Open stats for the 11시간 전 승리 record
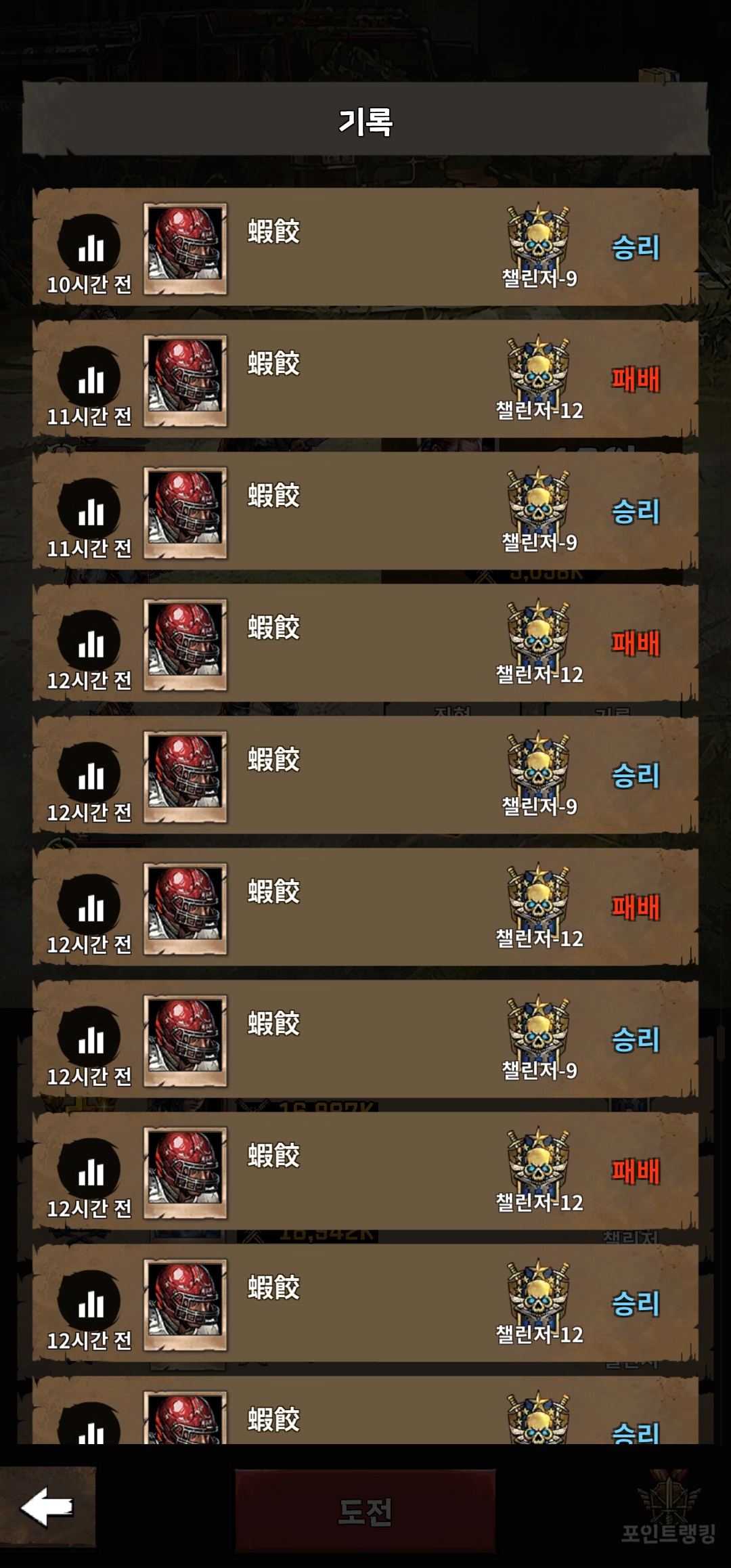 tap(89, 510)
